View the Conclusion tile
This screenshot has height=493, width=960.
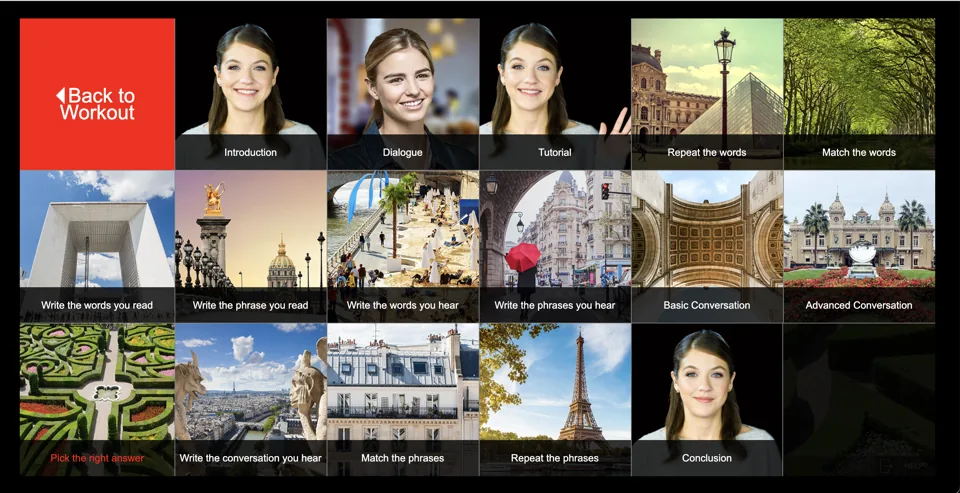coord(706,398)
